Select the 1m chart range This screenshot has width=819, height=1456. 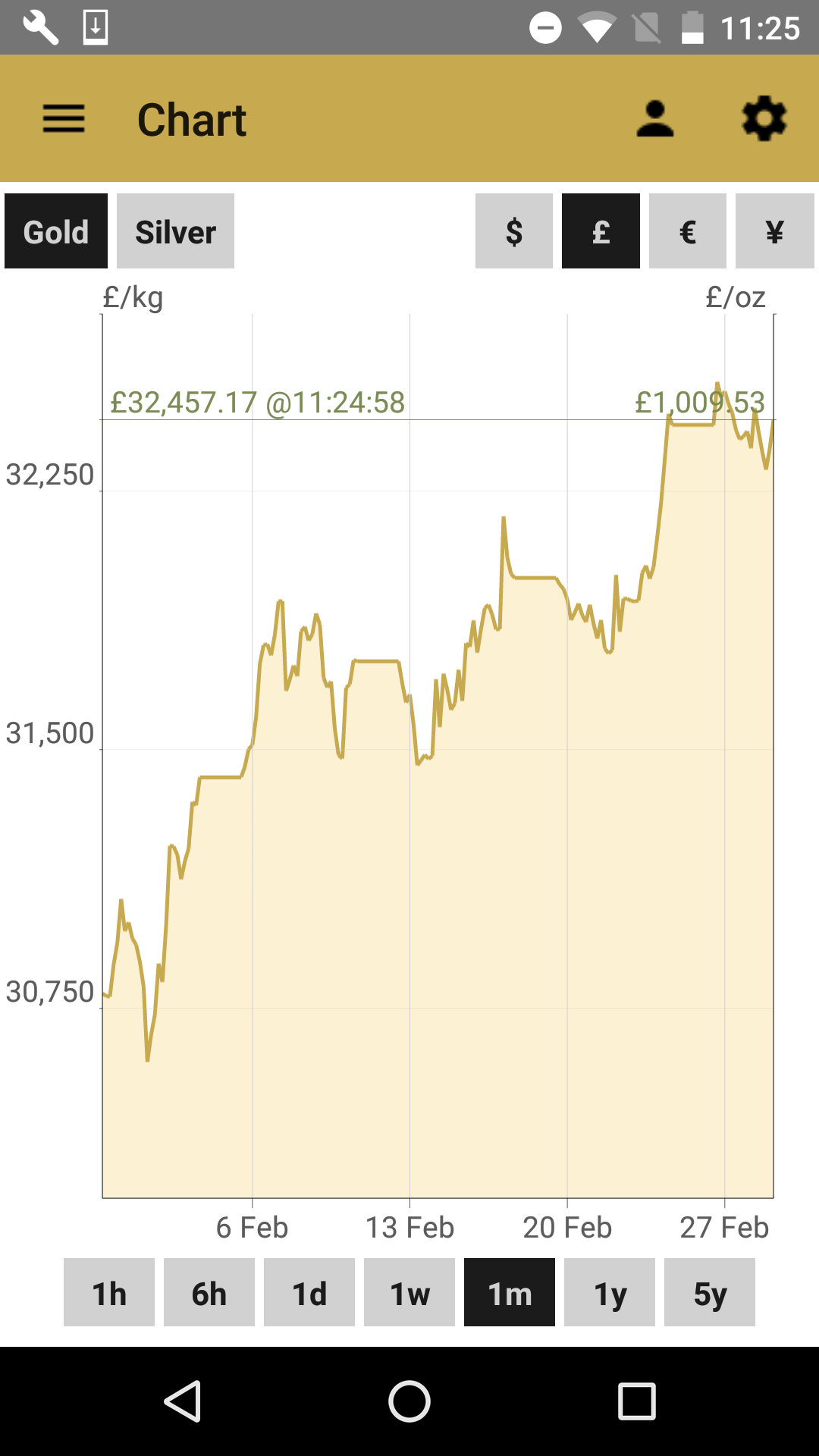coord(510,1292)
